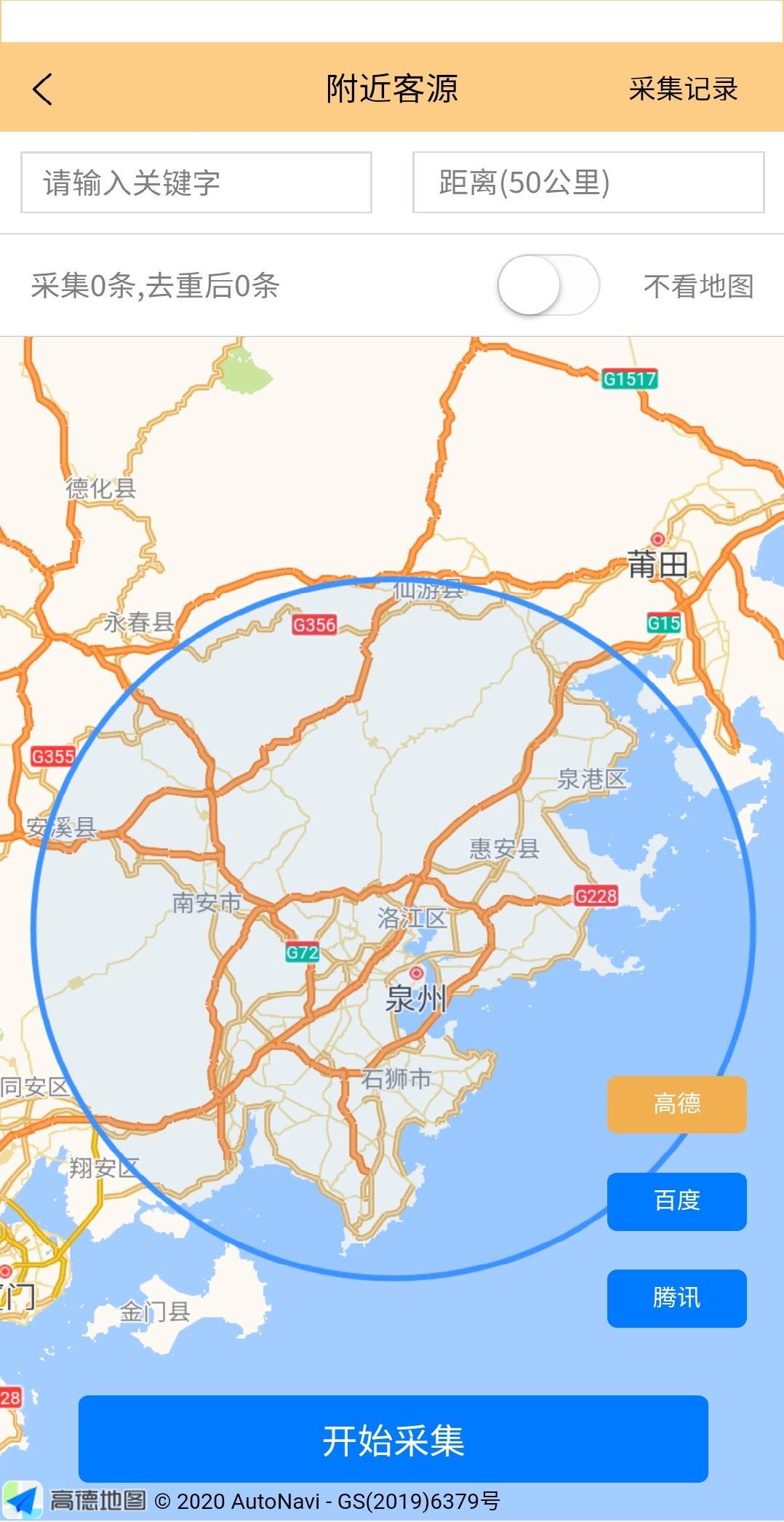Switch to the 百度 map source
This screenshot has height=1522, width=784.
pos(676,1200)
